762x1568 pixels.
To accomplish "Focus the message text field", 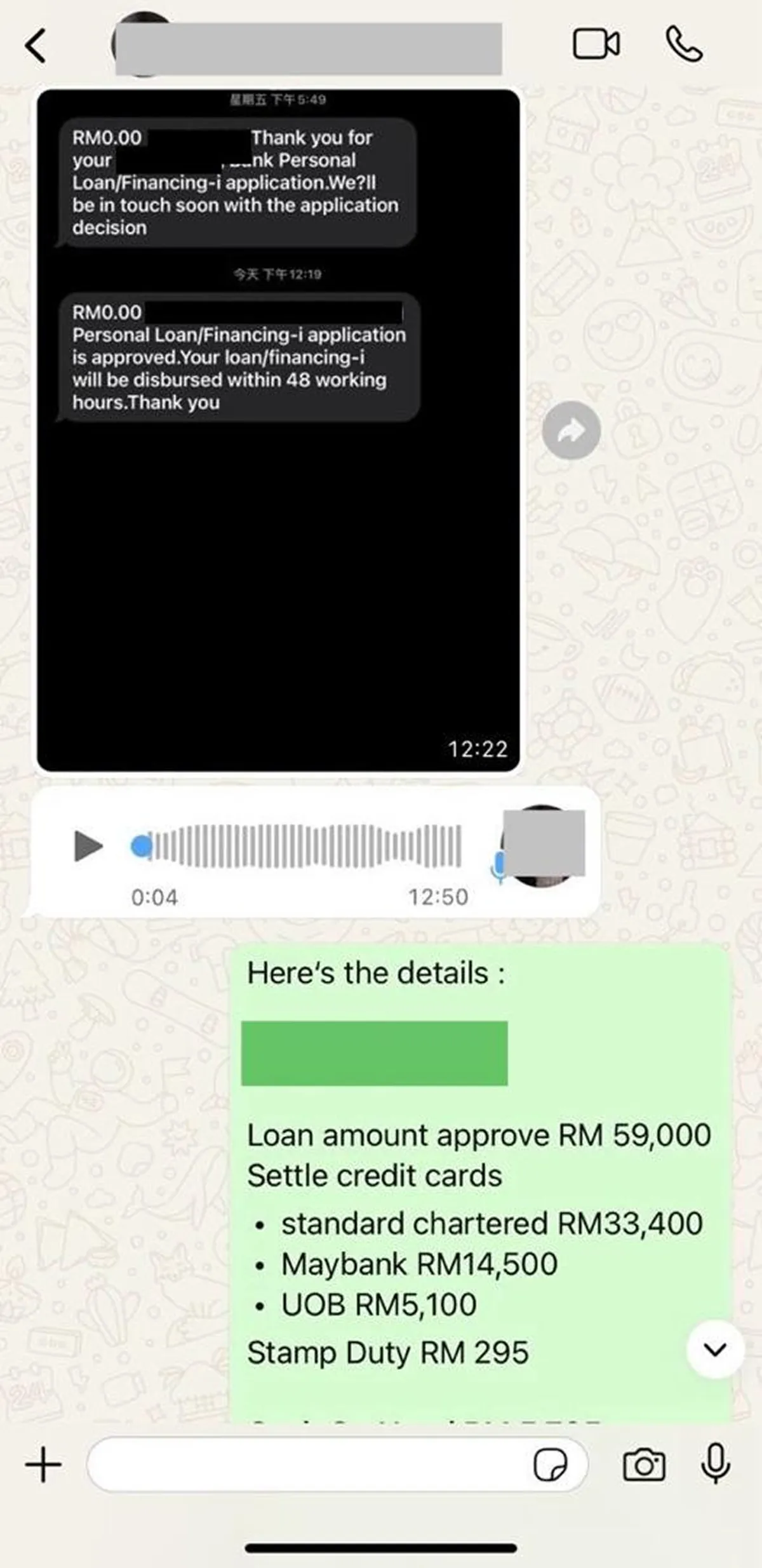I will pos(305,1465).
